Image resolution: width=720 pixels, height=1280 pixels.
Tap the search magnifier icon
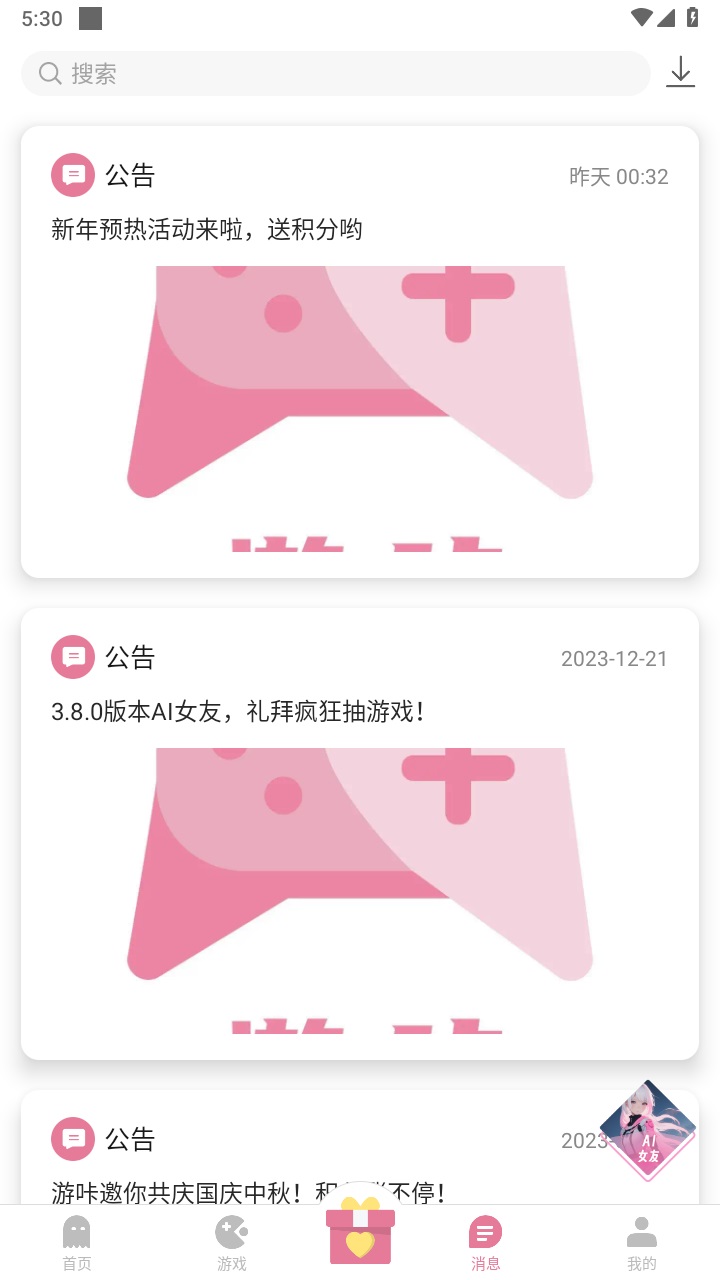point(49,73)
